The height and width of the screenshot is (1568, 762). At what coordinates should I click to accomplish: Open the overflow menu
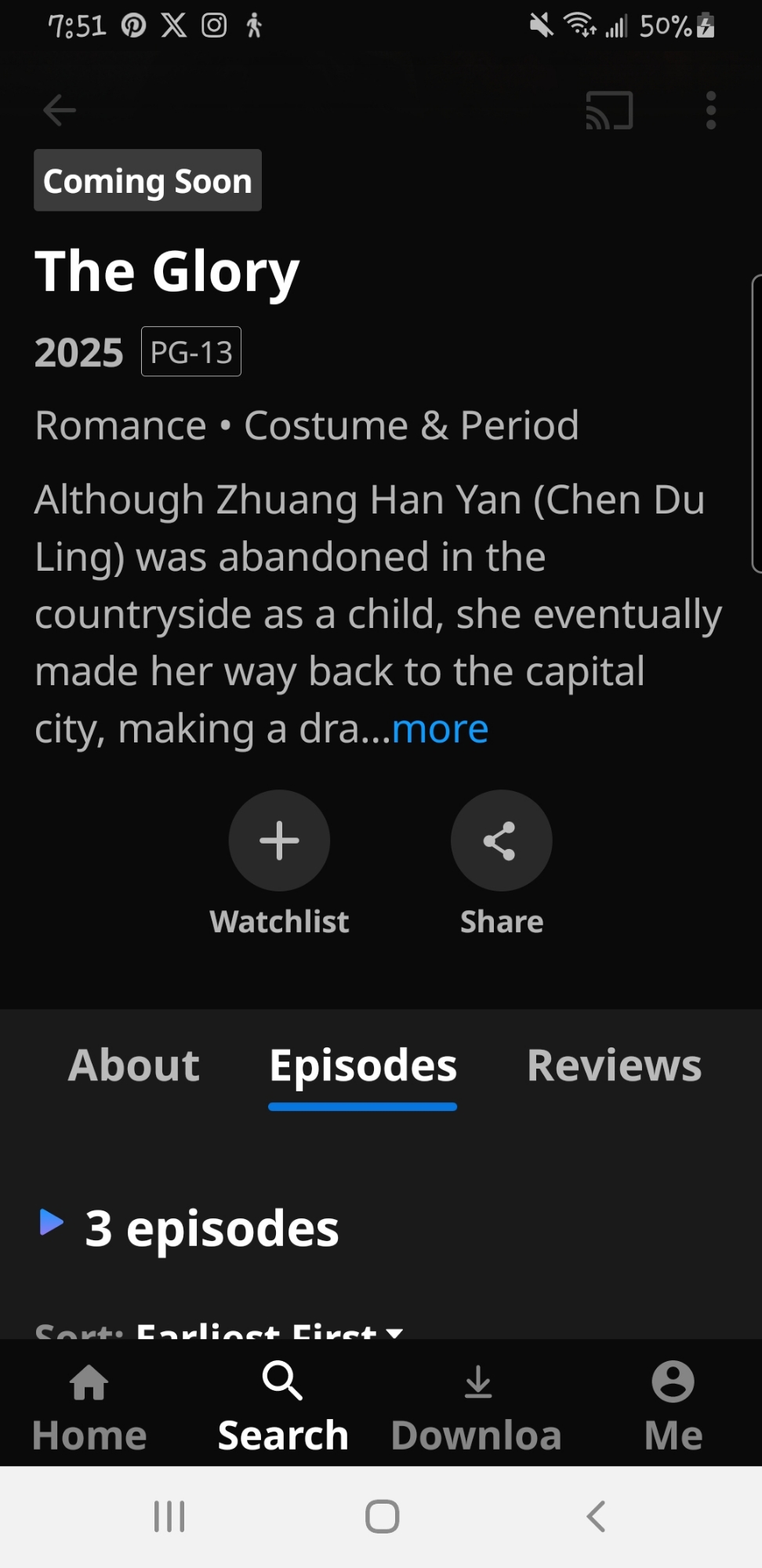[710, 110]
